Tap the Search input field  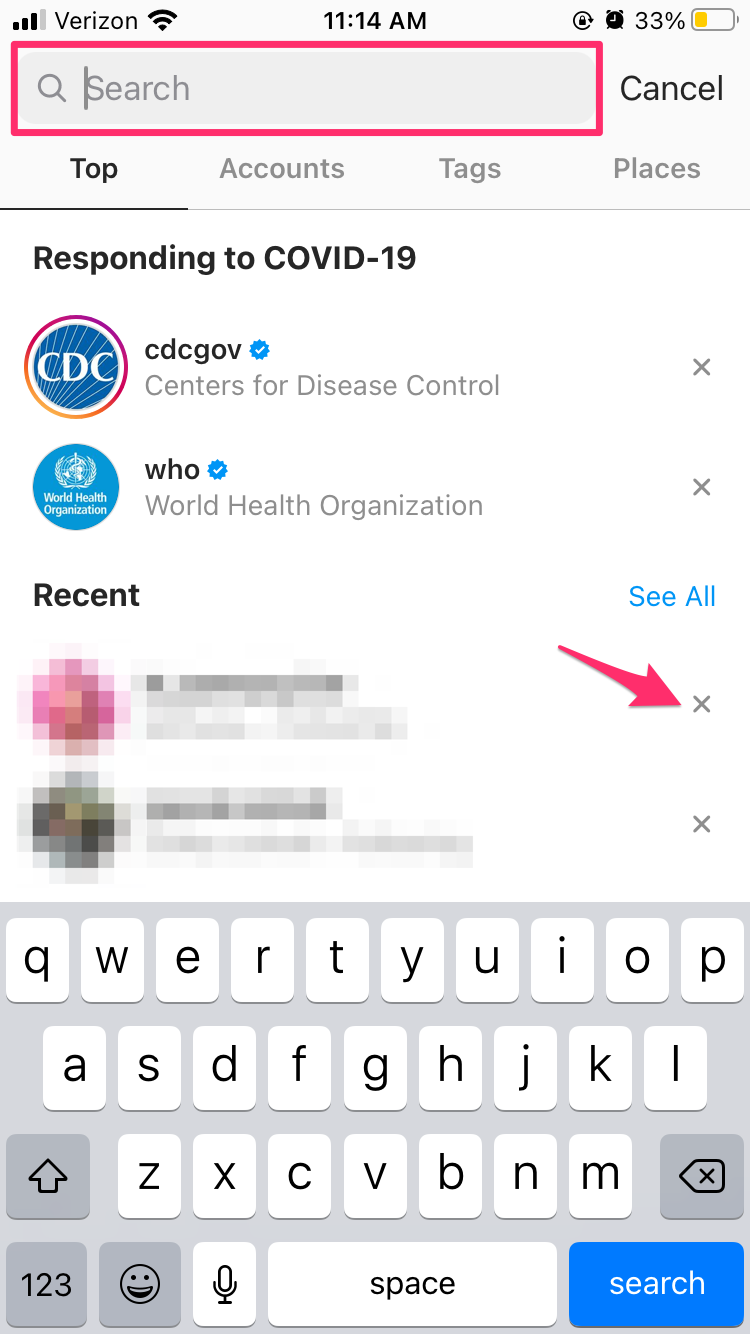[x=305, y=89]
